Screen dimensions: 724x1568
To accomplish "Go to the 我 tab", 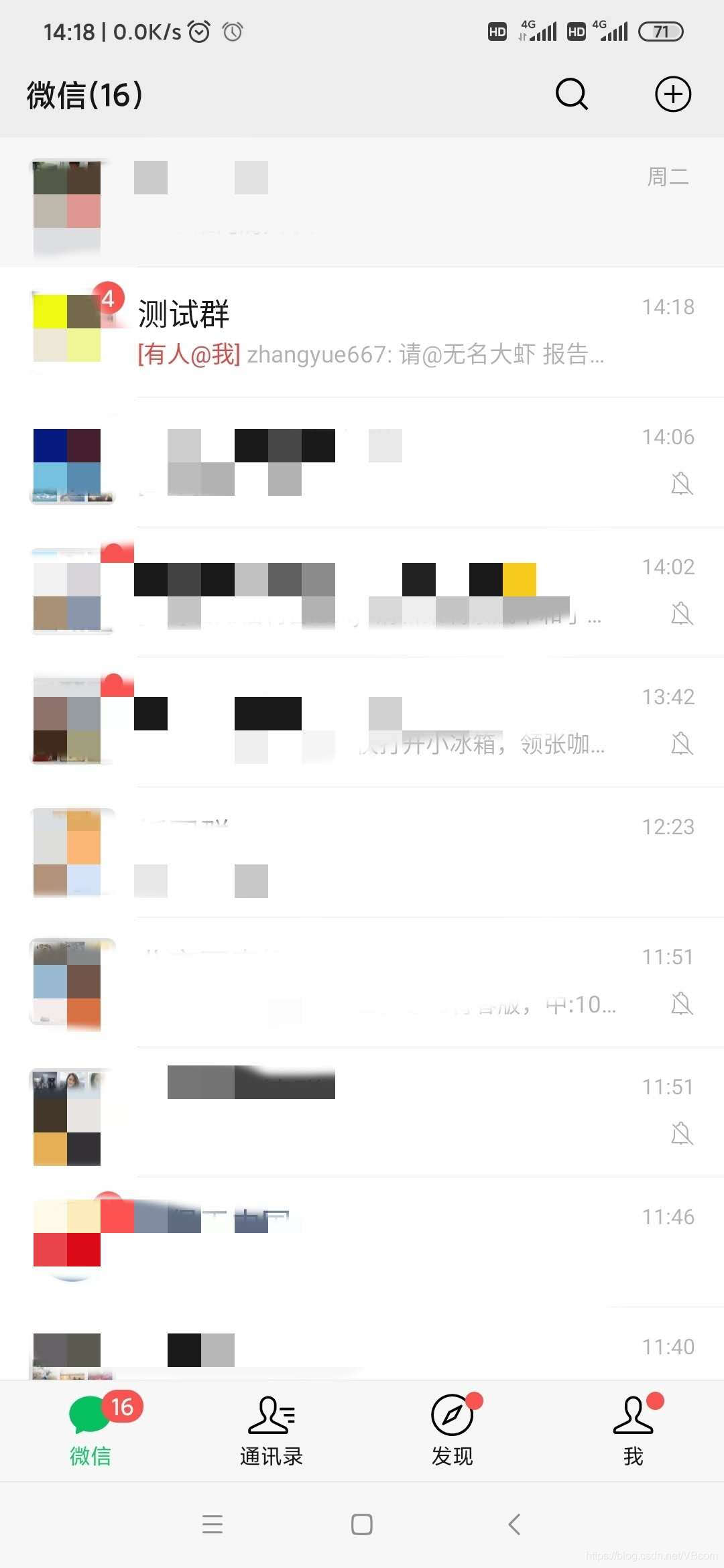I will [x=633, y=1431].
